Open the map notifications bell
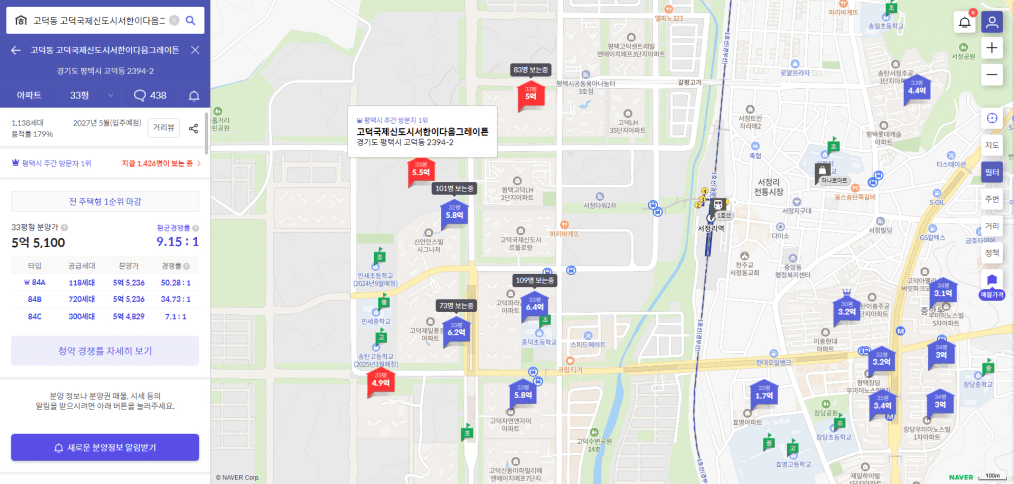 click(965, 22)
